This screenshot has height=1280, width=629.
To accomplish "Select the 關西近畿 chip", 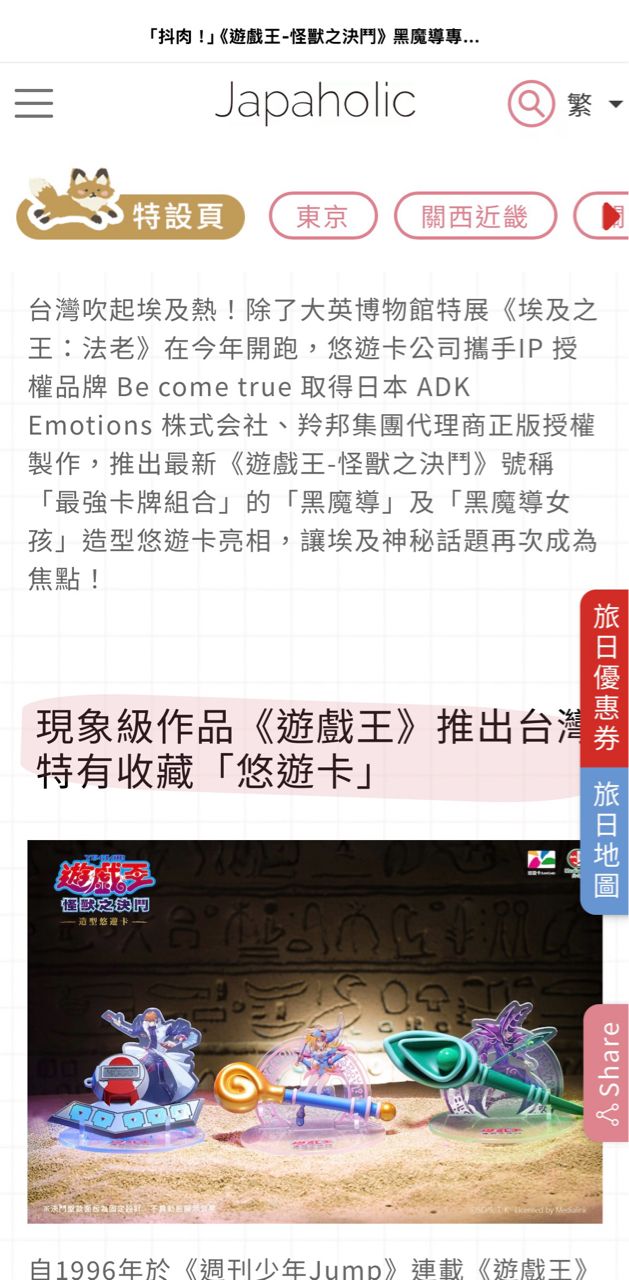I will [x=475, y=216].
